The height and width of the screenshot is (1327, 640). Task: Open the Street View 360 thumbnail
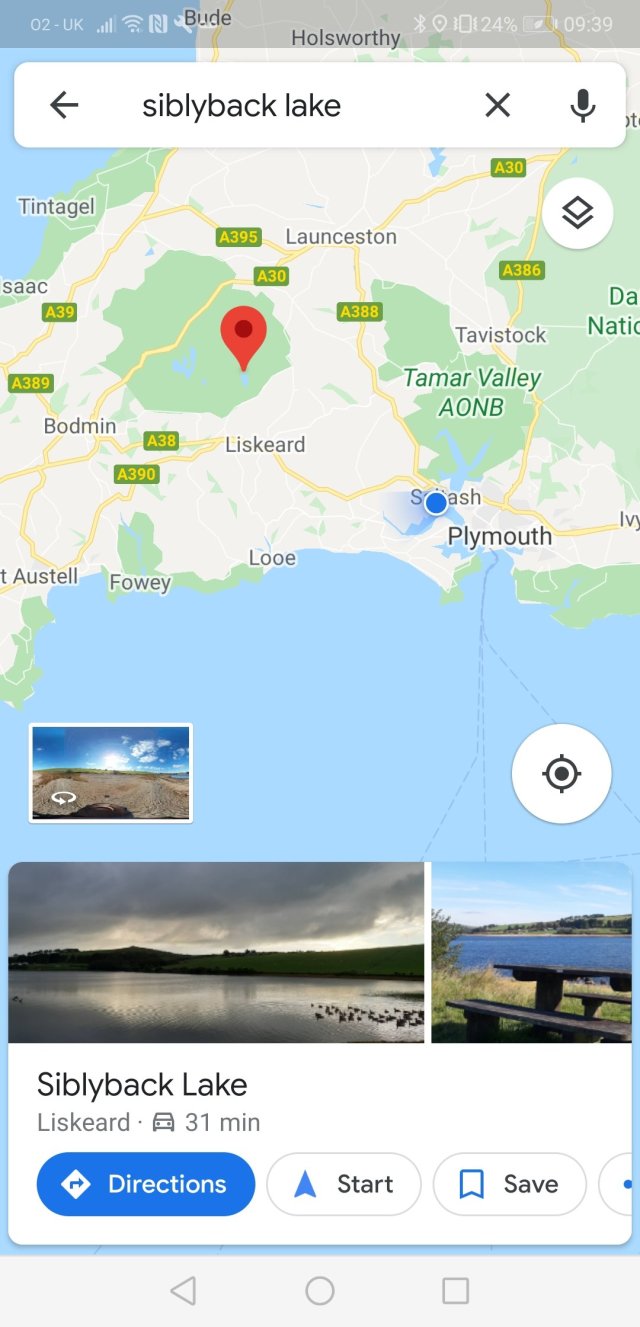point(110,773)
